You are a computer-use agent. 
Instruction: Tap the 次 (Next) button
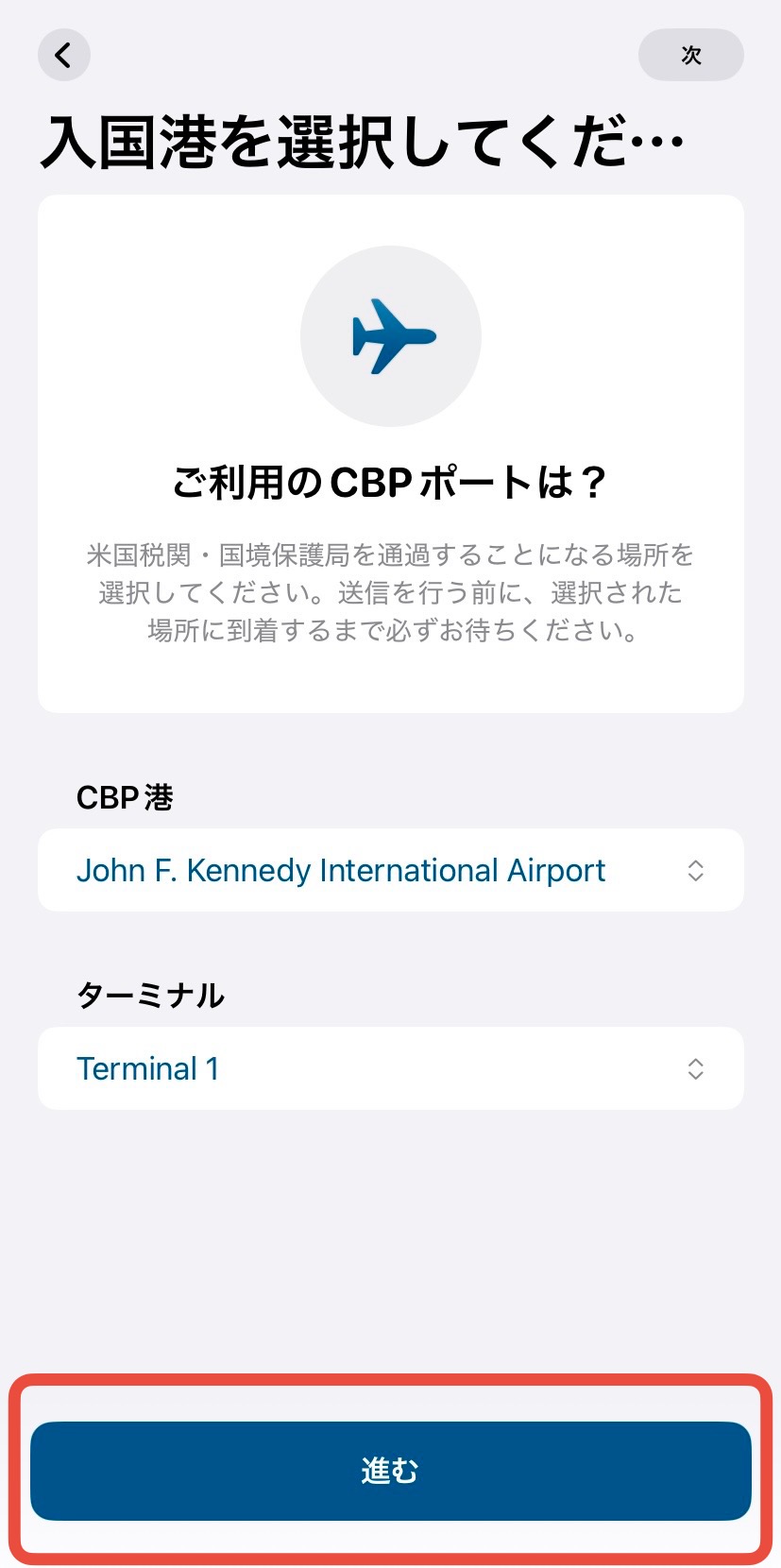point(690,56)
